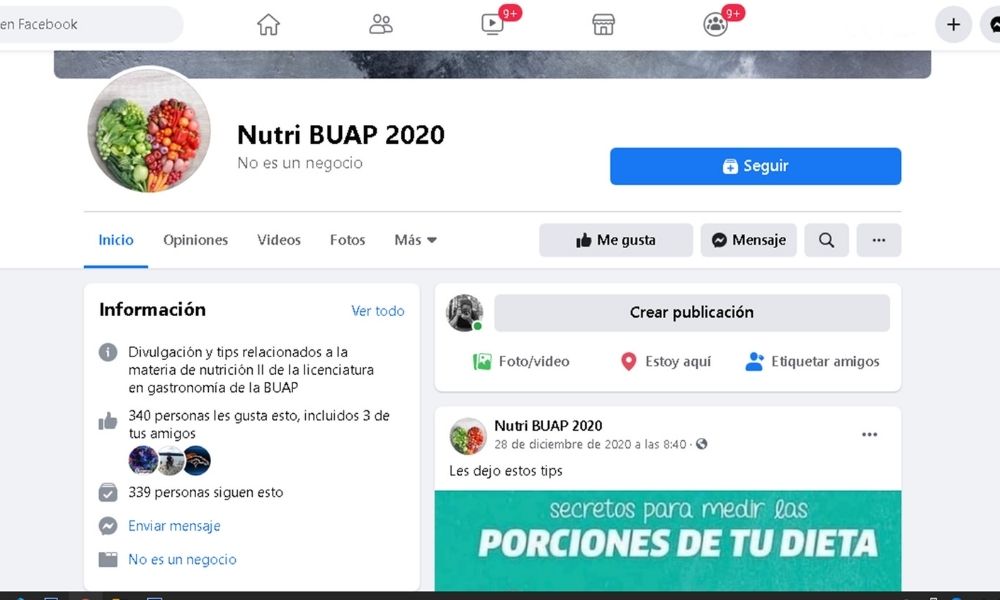Open Ver todo in Información
Viewport: 1000px width, 600px height.
377,311
